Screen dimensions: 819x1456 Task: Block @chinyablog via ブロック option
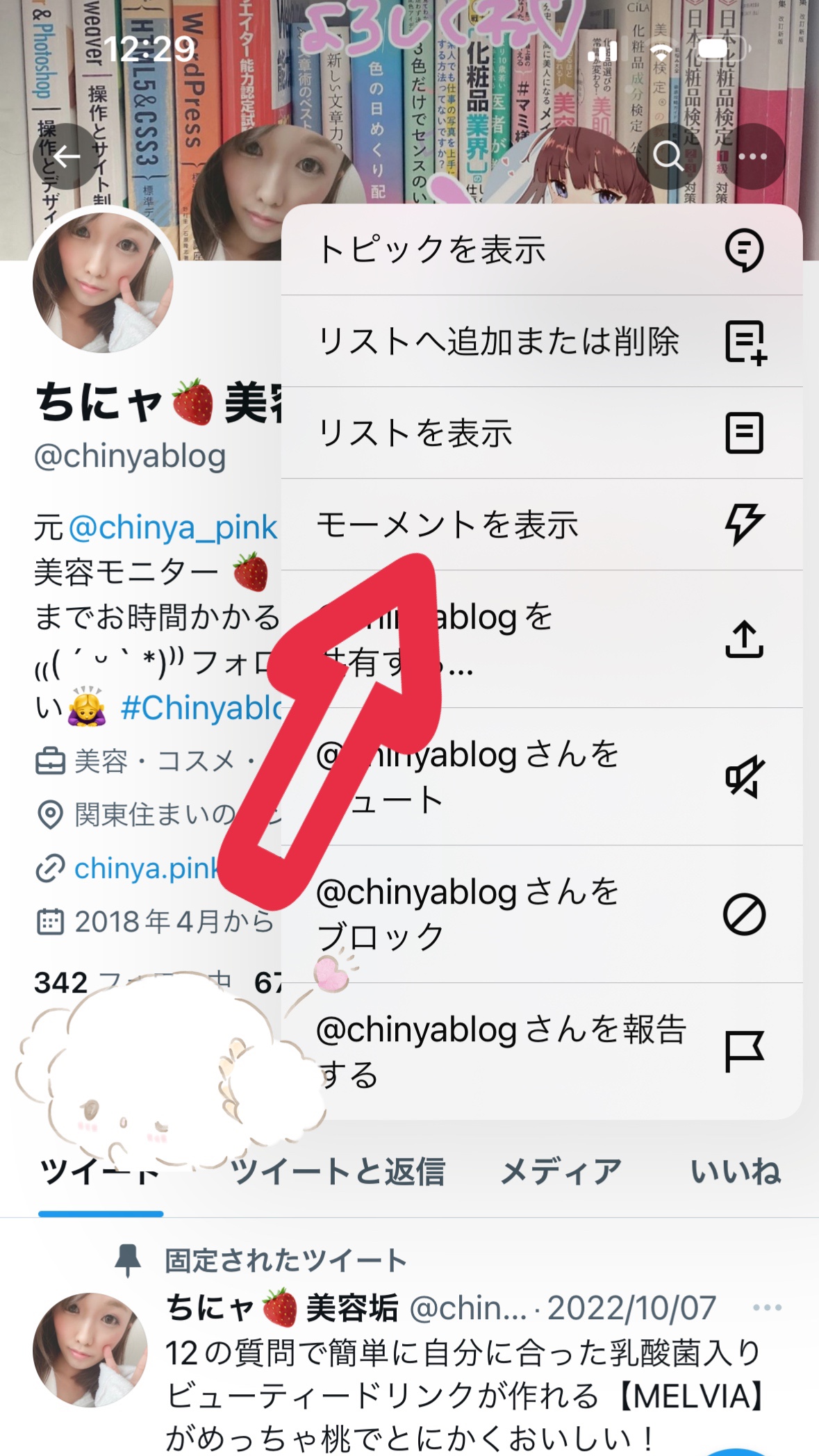click(542, 914)
